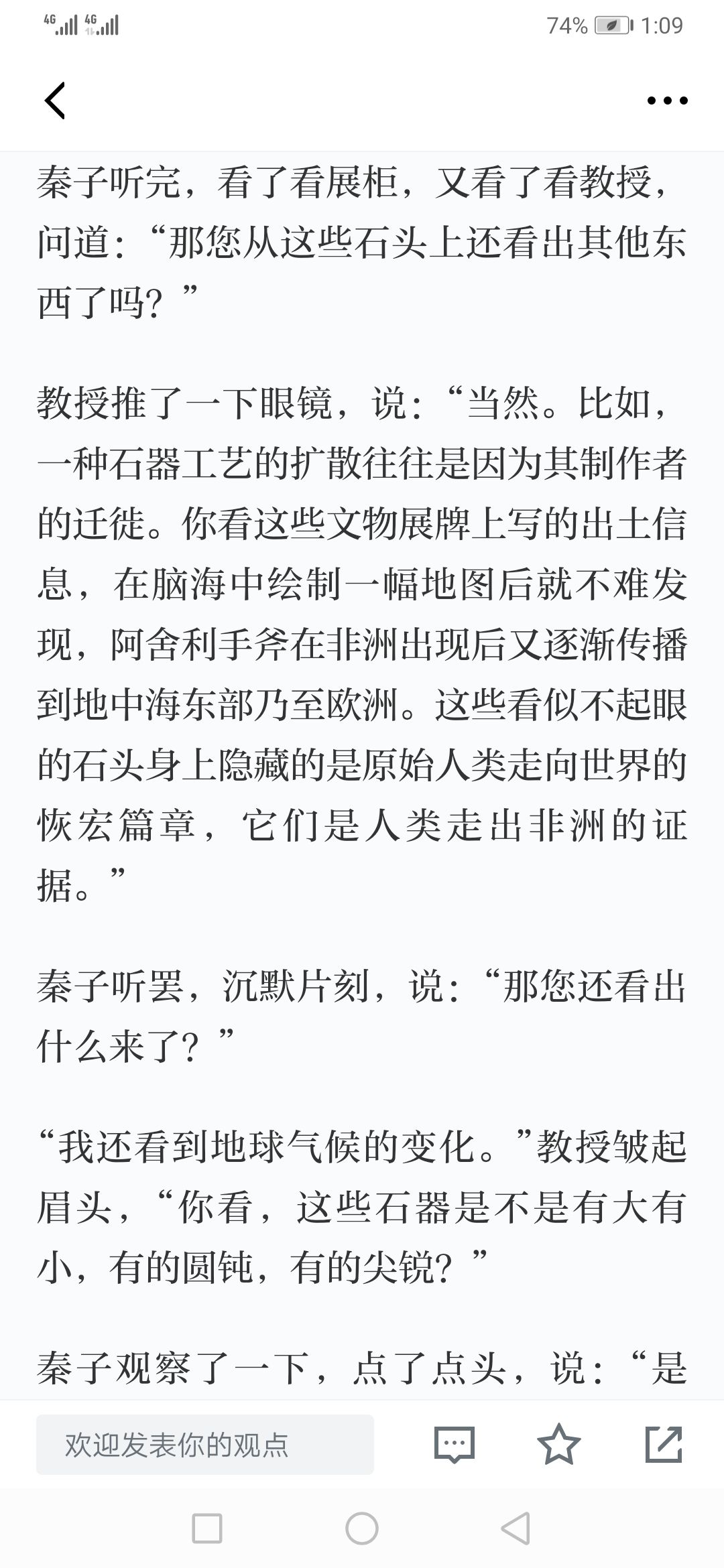Image resolution: width=724 pixels, height=1568 pixels.
Task: Open the three-dot overflow menu
Action: click(667, 101)
